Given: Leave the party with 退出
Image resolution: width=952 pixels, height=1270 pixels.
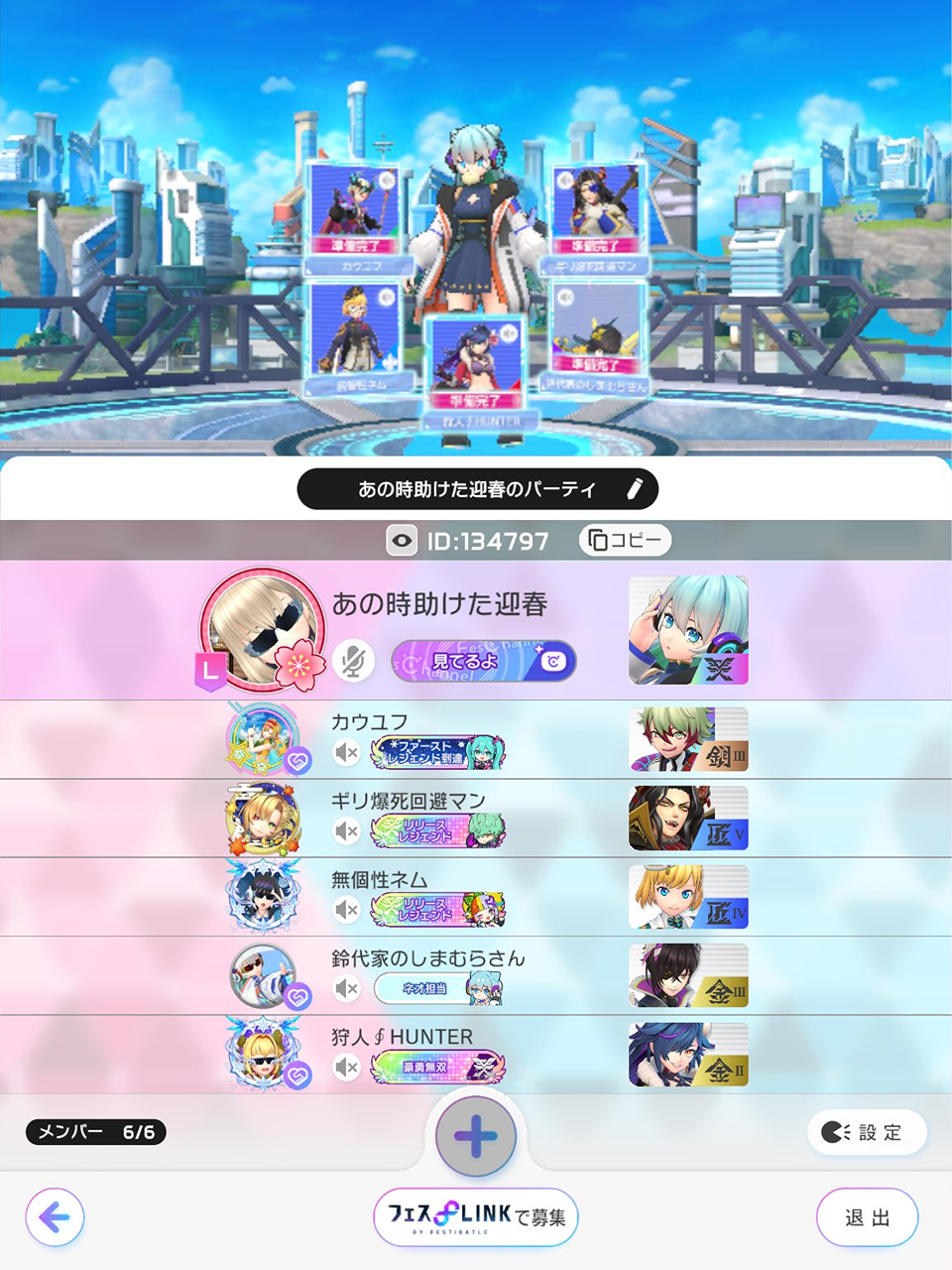Looking at the screenshot, I should tap(867, 1217).
